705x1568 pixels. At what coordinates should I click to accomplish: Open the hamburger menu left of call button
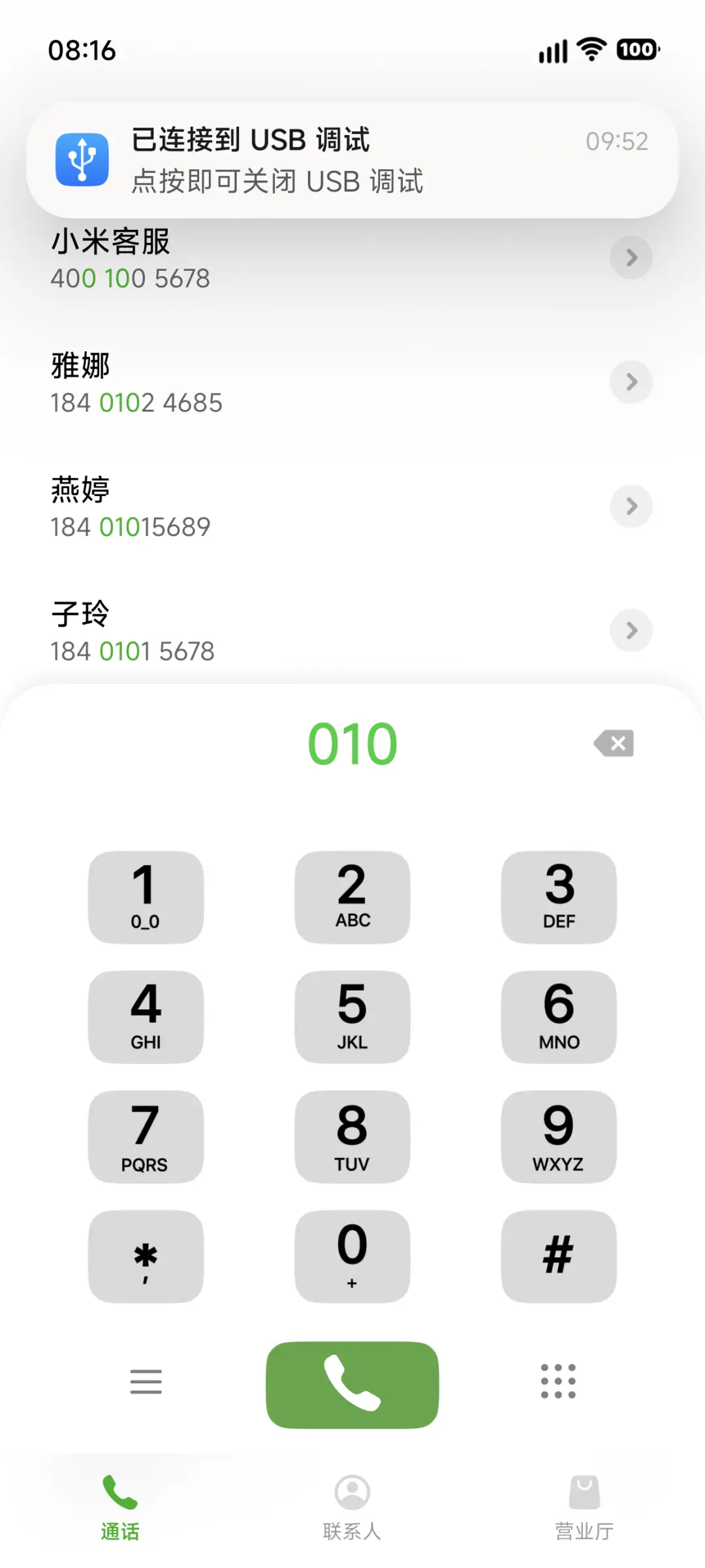click(x=145, y=1383)
